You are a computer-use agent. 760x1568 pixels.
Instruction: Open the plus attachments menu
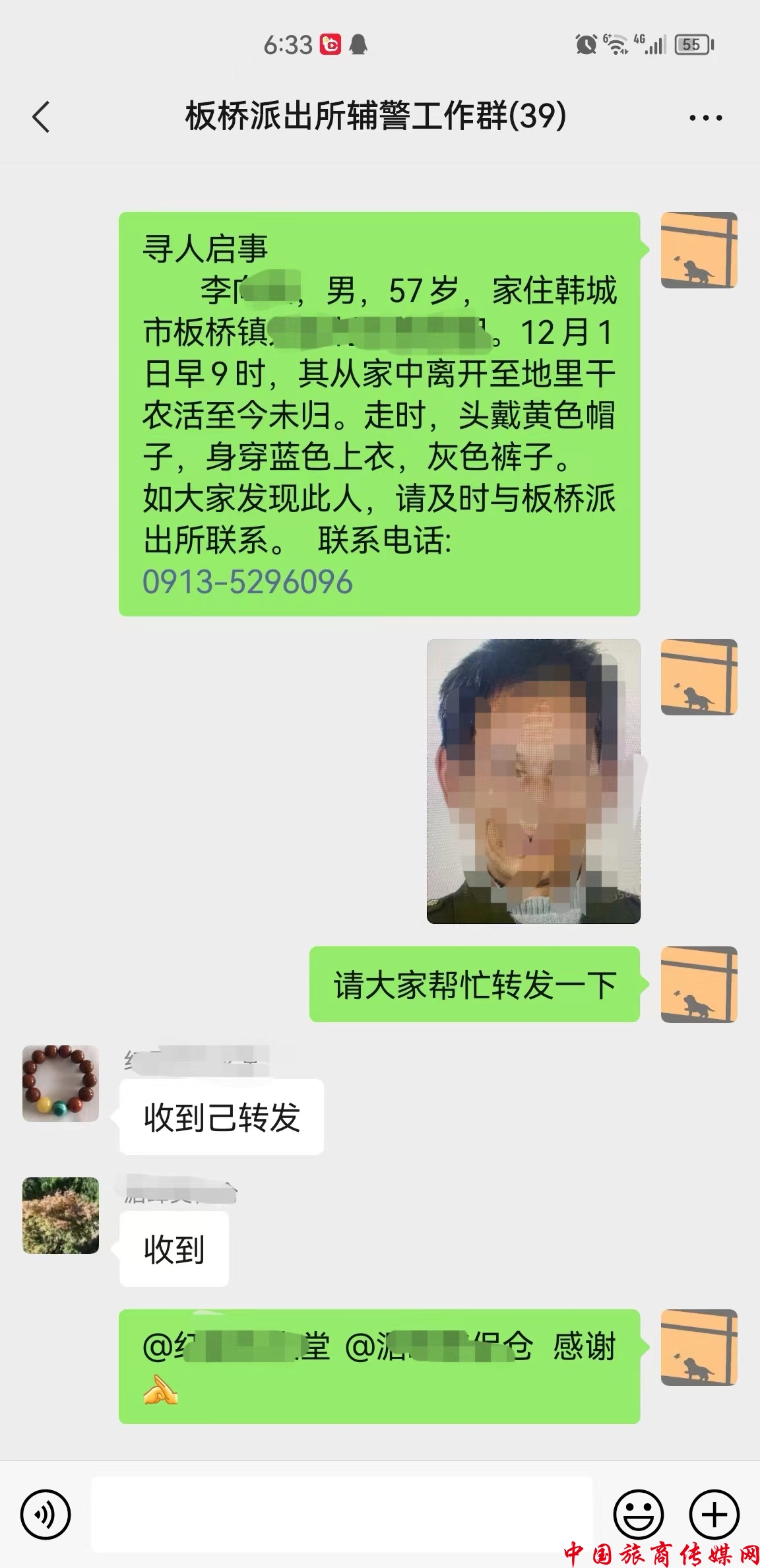coord(714,1514)
